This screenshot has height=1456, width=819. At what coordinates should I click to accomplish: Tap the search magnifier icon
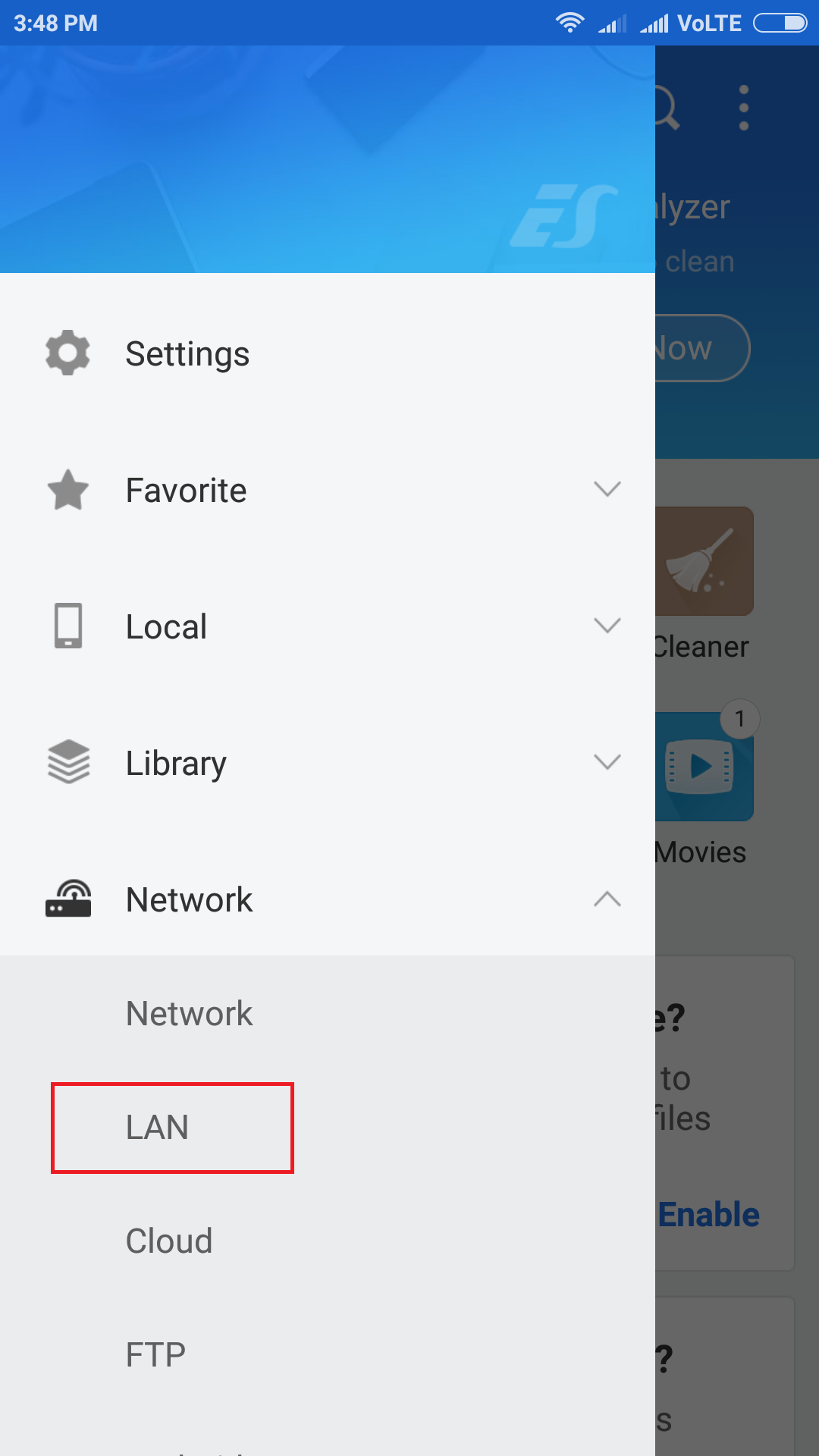click(667, 108)
